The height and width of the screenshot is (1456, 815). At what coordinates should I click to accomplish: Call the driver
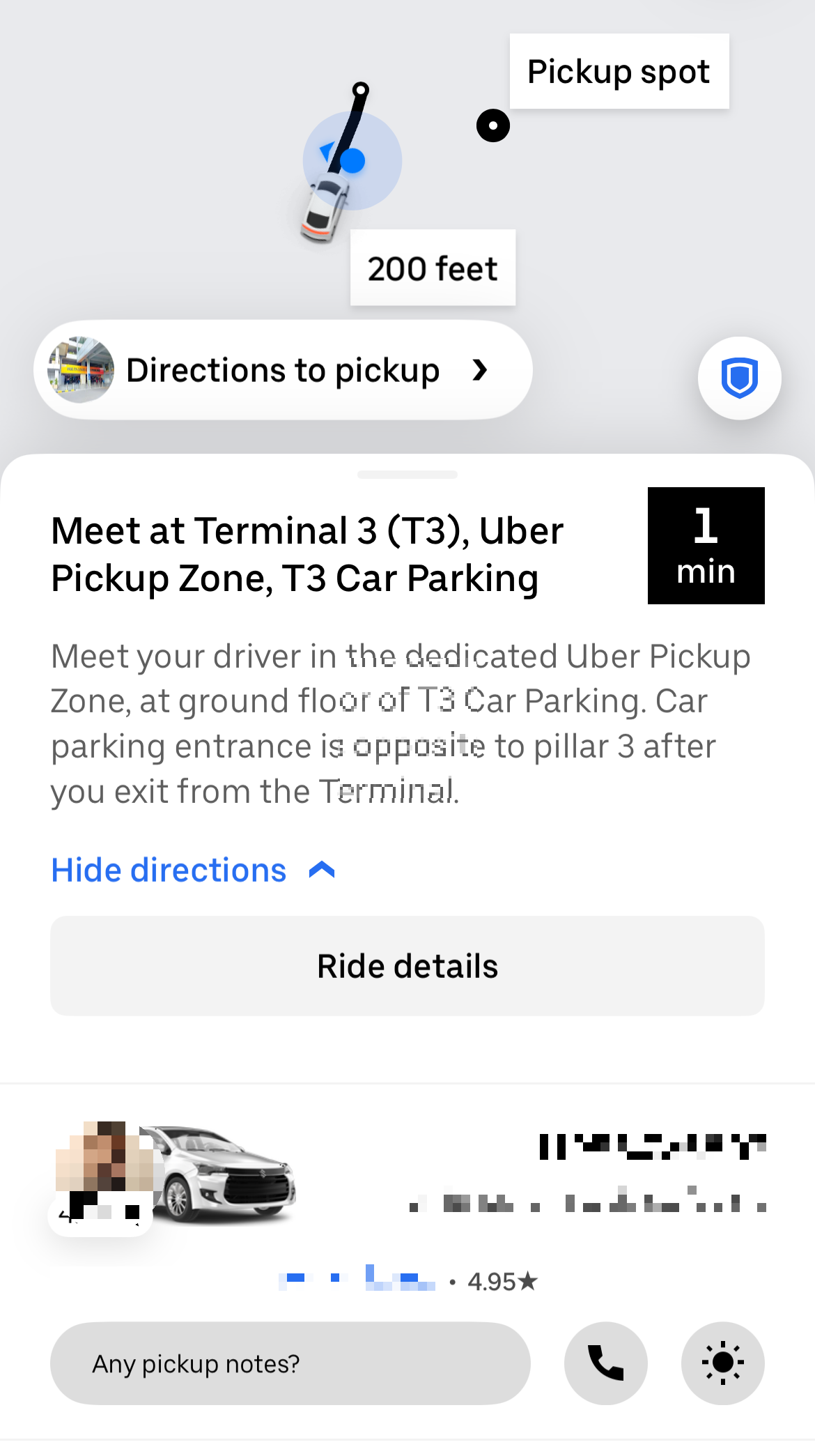(605, 1363)
